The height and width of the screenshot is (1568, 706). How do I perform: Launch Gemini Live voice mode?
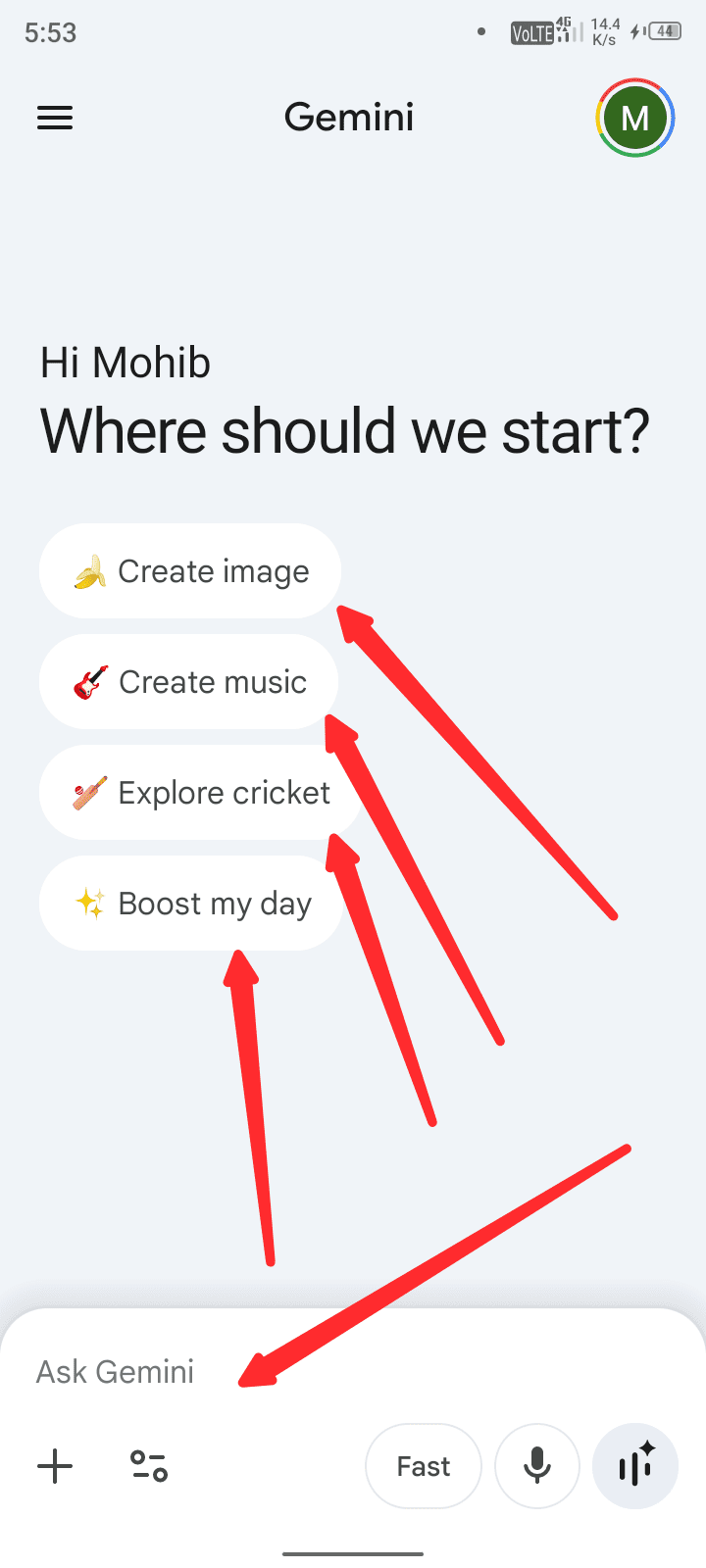click(635, 1467)
